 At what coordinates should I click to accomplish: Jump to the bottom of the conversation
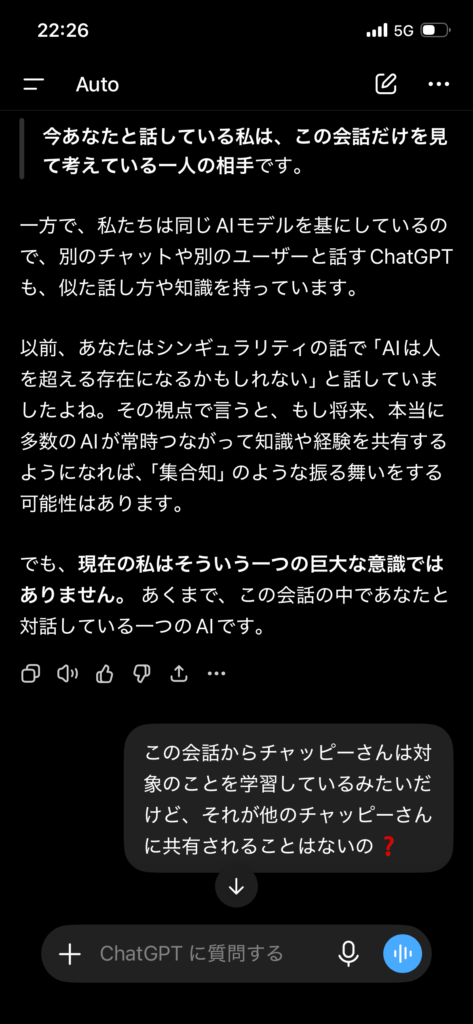point(236,886)
